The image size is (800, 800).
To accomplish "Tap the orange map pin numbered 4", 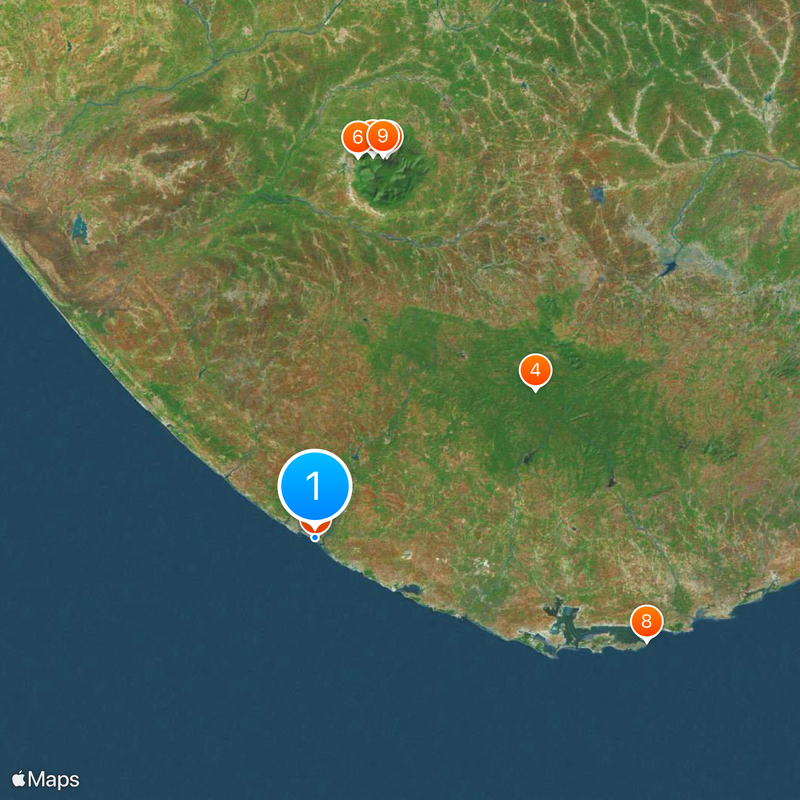I will pyautogui.click(x=536, y=371).
